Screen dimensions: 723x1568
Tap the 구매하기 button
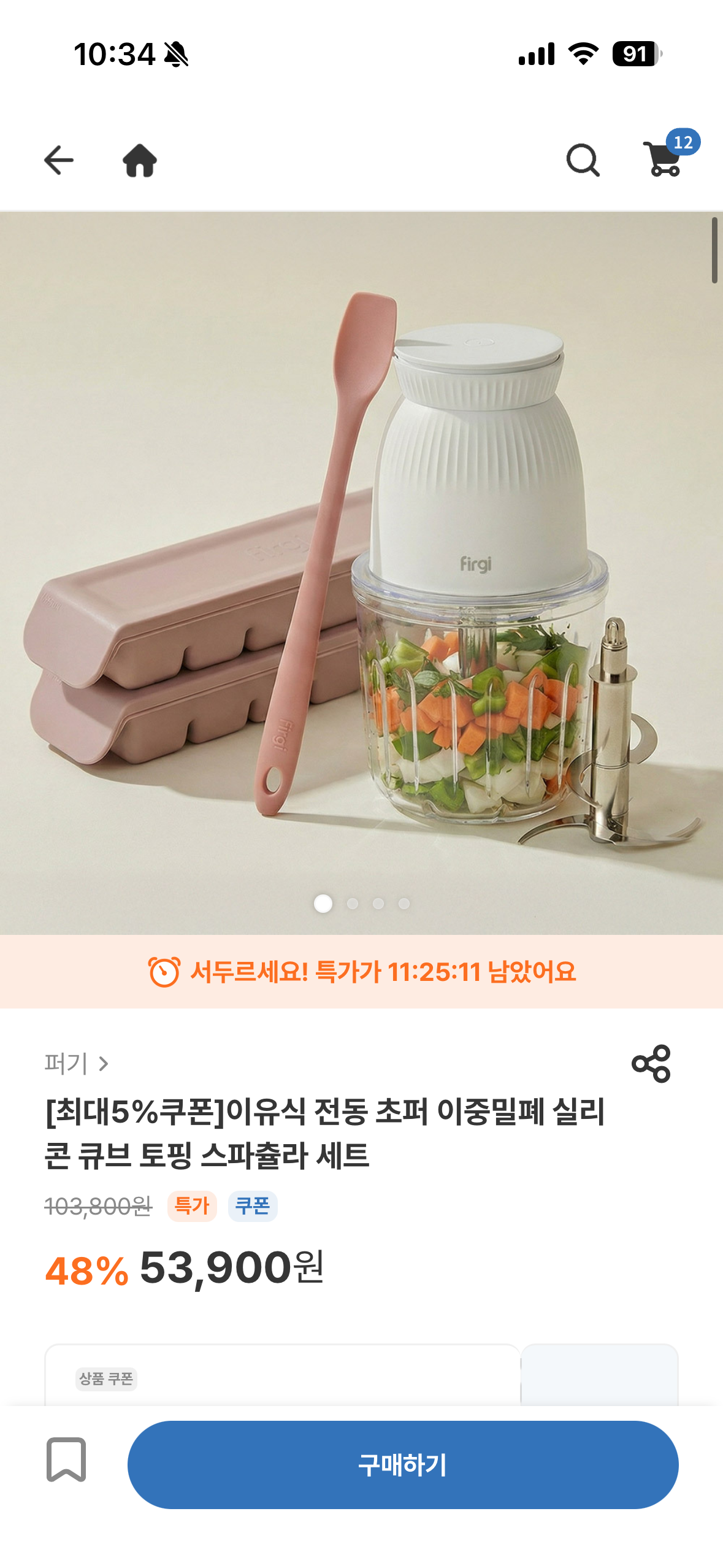[402, 1464]
